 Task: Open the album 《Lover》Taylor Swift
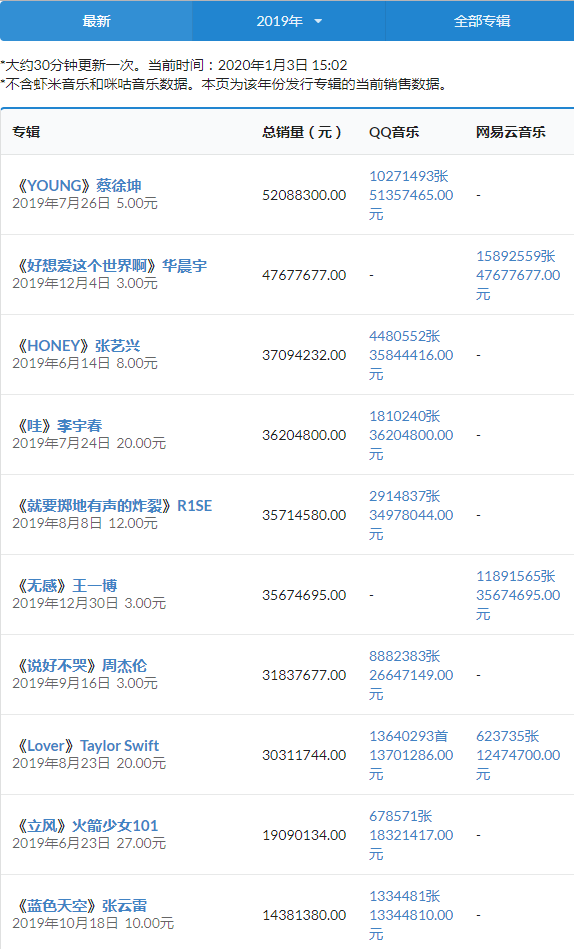coord(87,744)
